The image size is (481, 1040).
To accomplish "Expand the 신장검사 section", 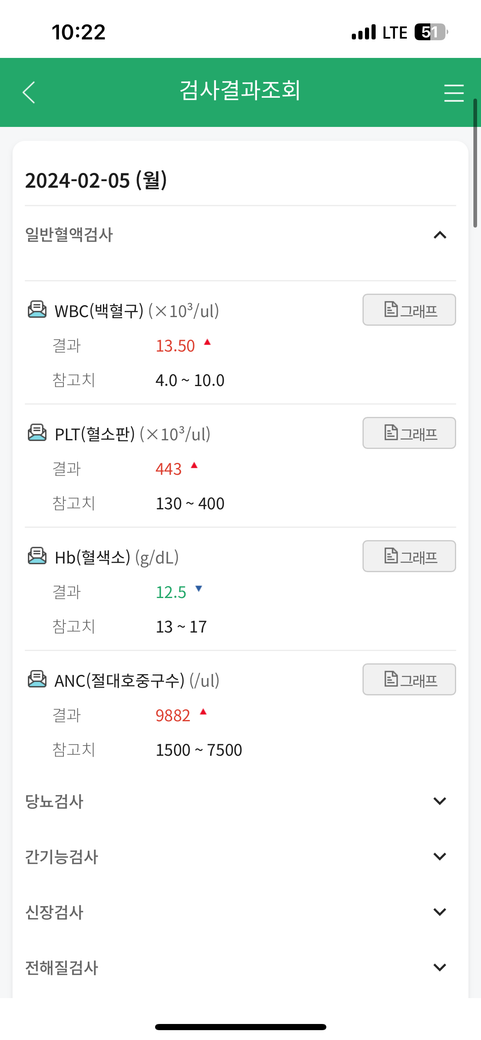I will point(240,912).
